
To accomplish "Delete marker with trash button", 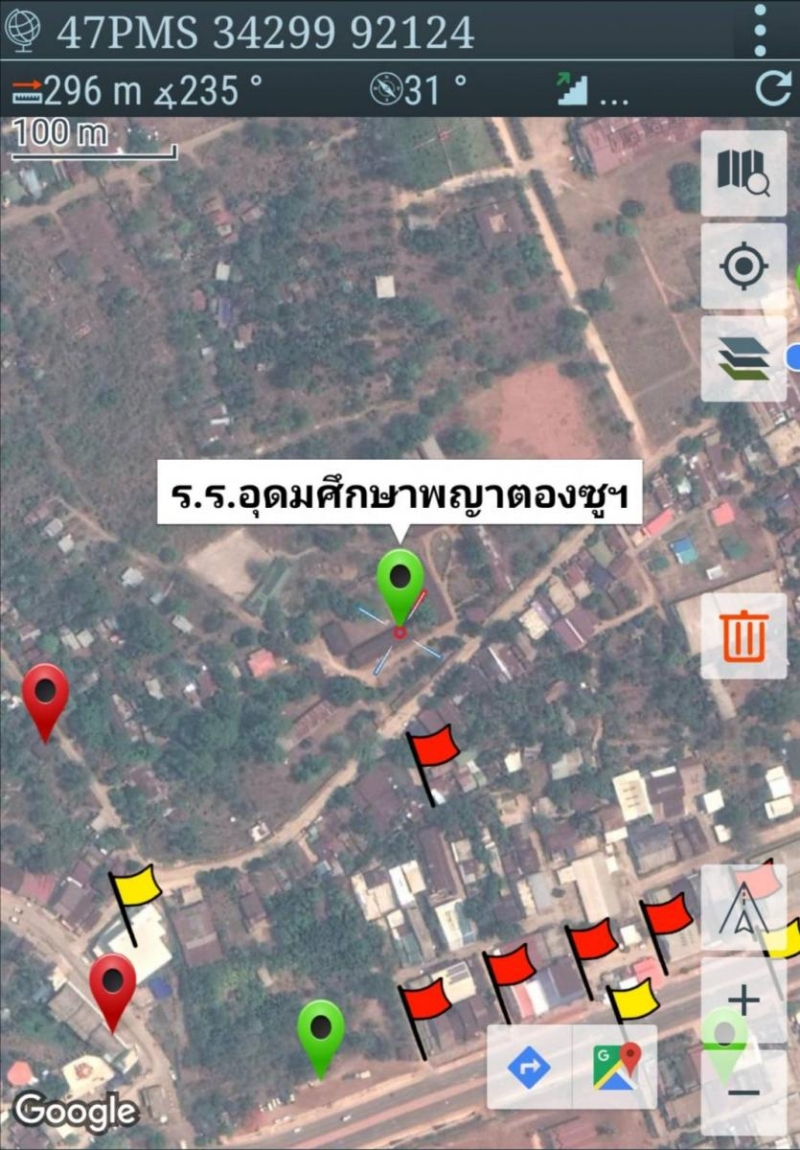I will click(743, 636).
